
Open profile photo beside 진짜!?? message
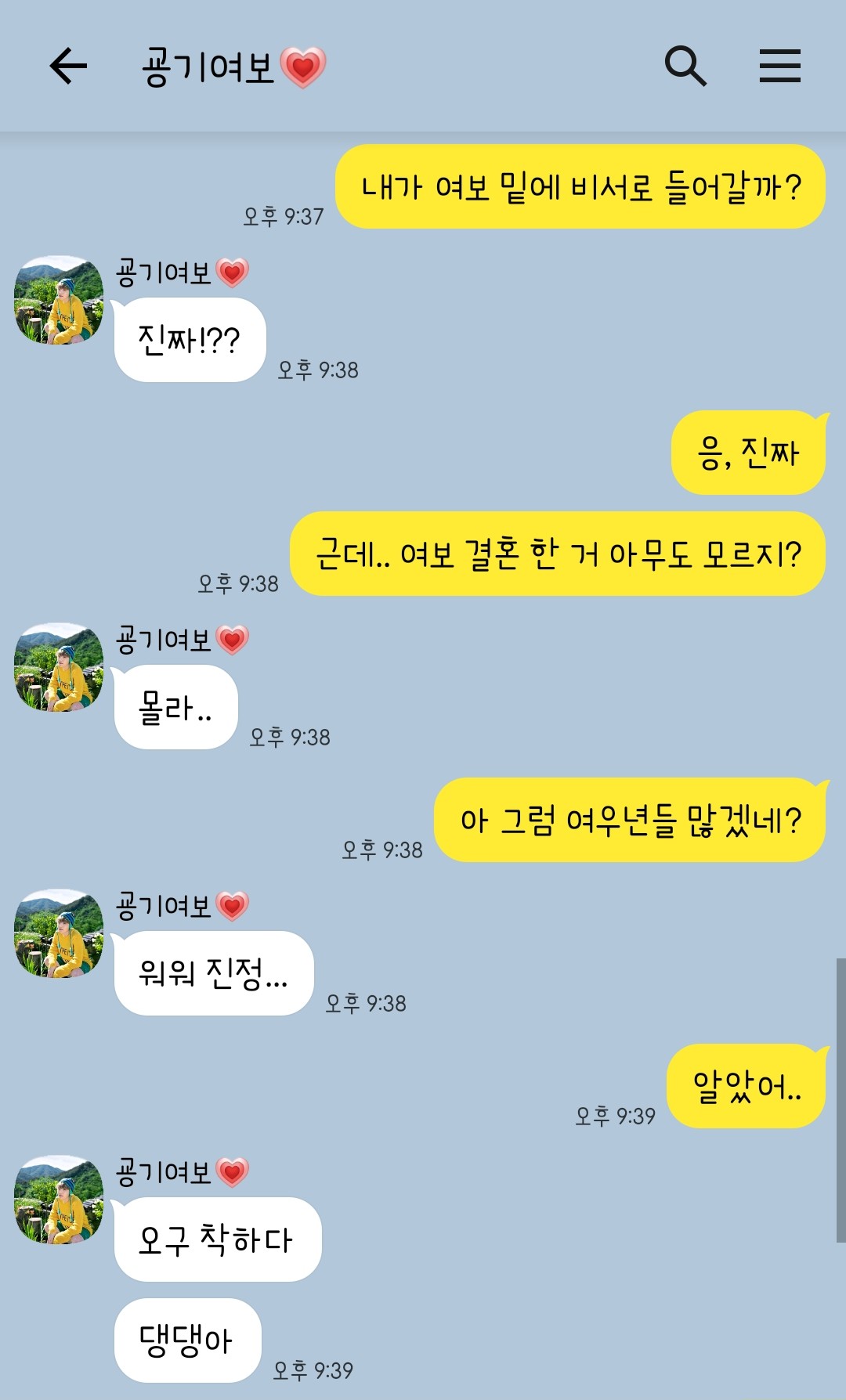[x=59, y=300]
